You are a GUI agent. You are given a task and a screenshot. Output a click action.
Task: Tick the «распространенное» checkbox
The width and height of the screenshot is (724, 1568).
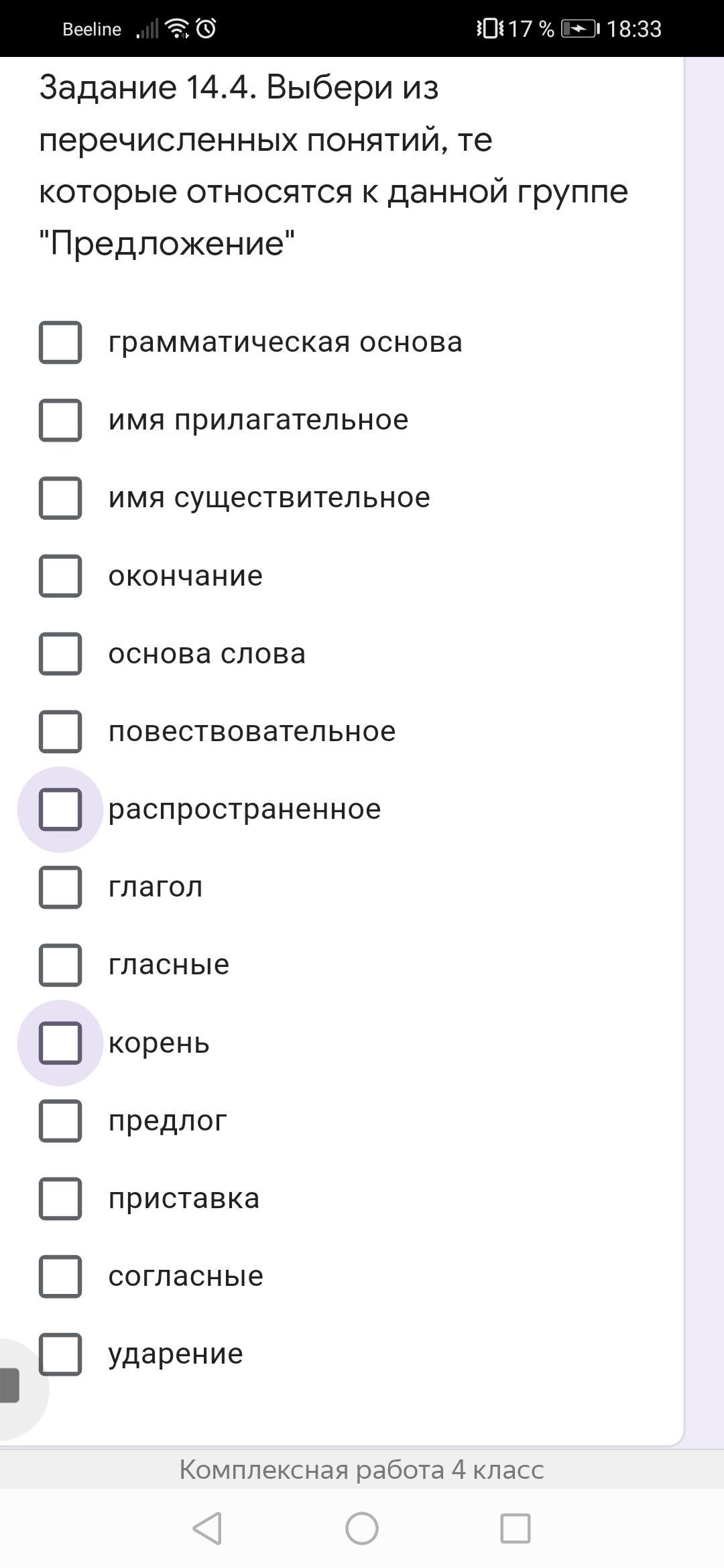click(60, 809)
